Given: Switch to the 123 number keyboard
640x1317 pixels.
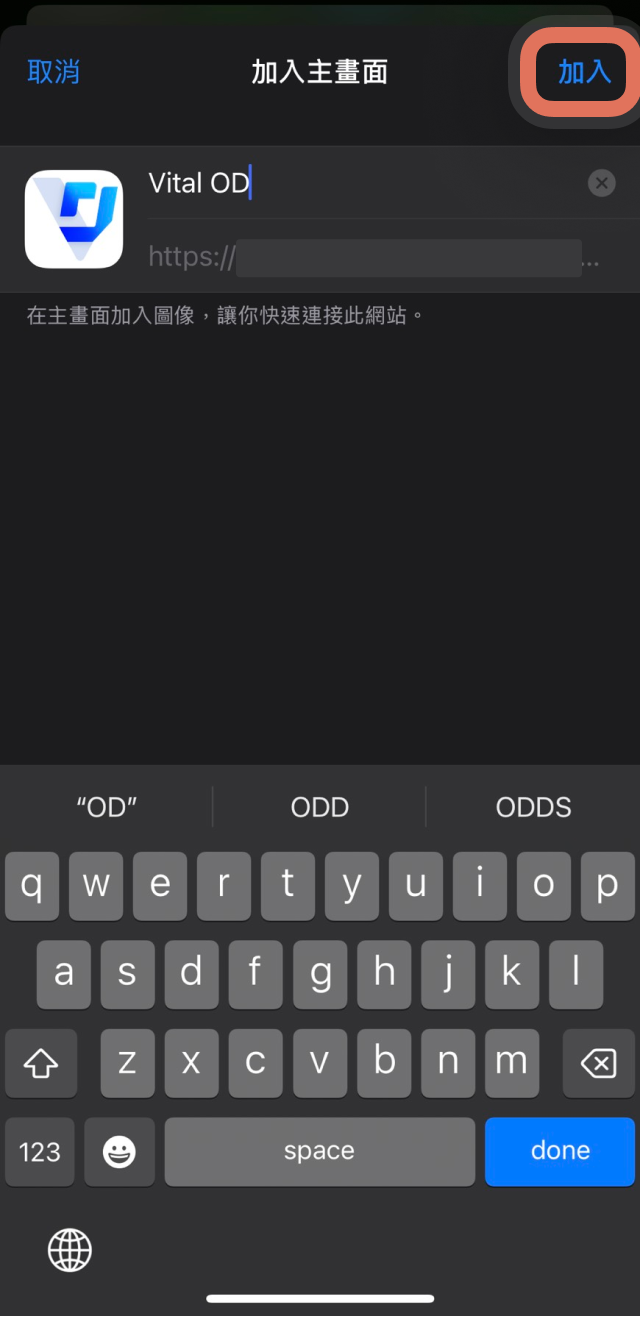Looking at the screenshot, I should (x=40, y=1151).
